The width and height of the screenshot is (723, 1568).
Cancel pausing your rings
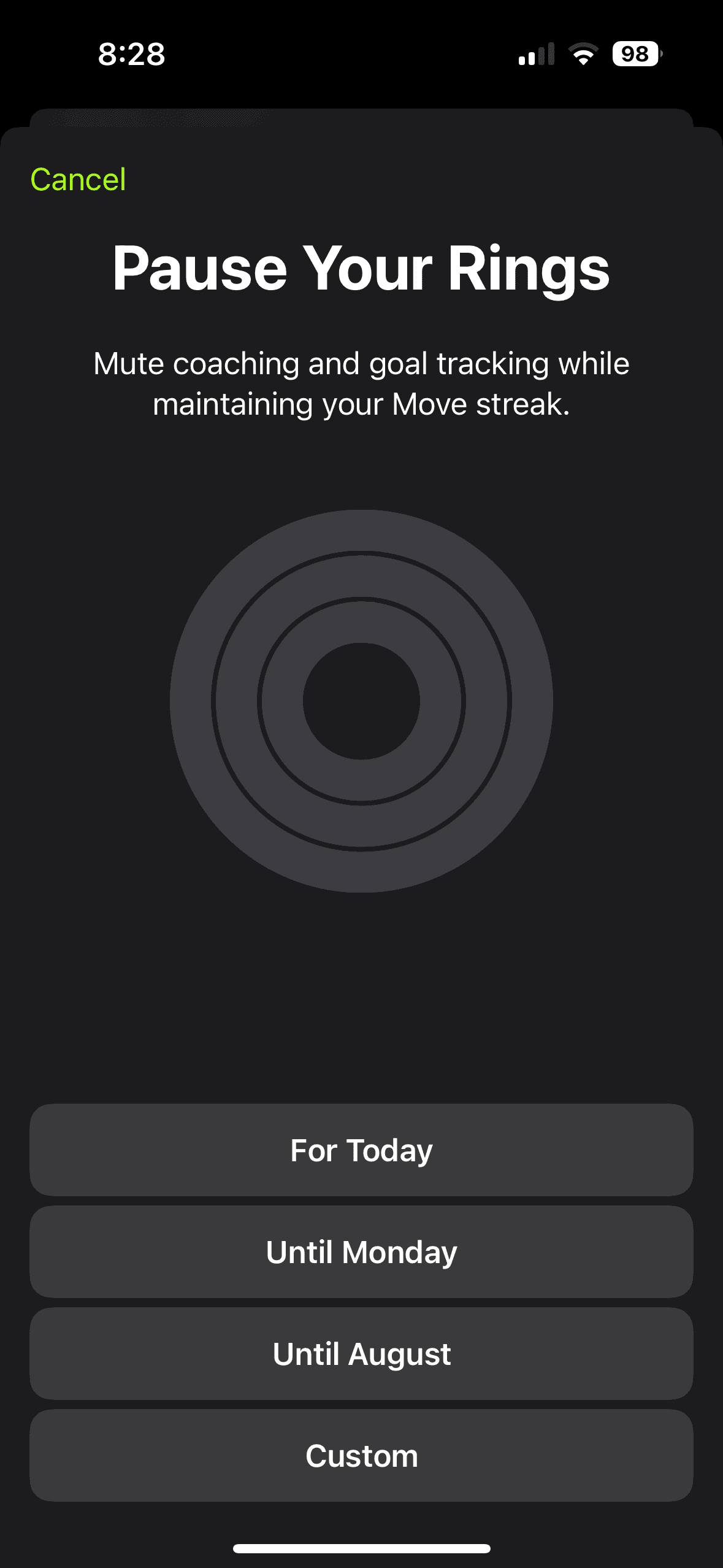(x=78, y=180)
